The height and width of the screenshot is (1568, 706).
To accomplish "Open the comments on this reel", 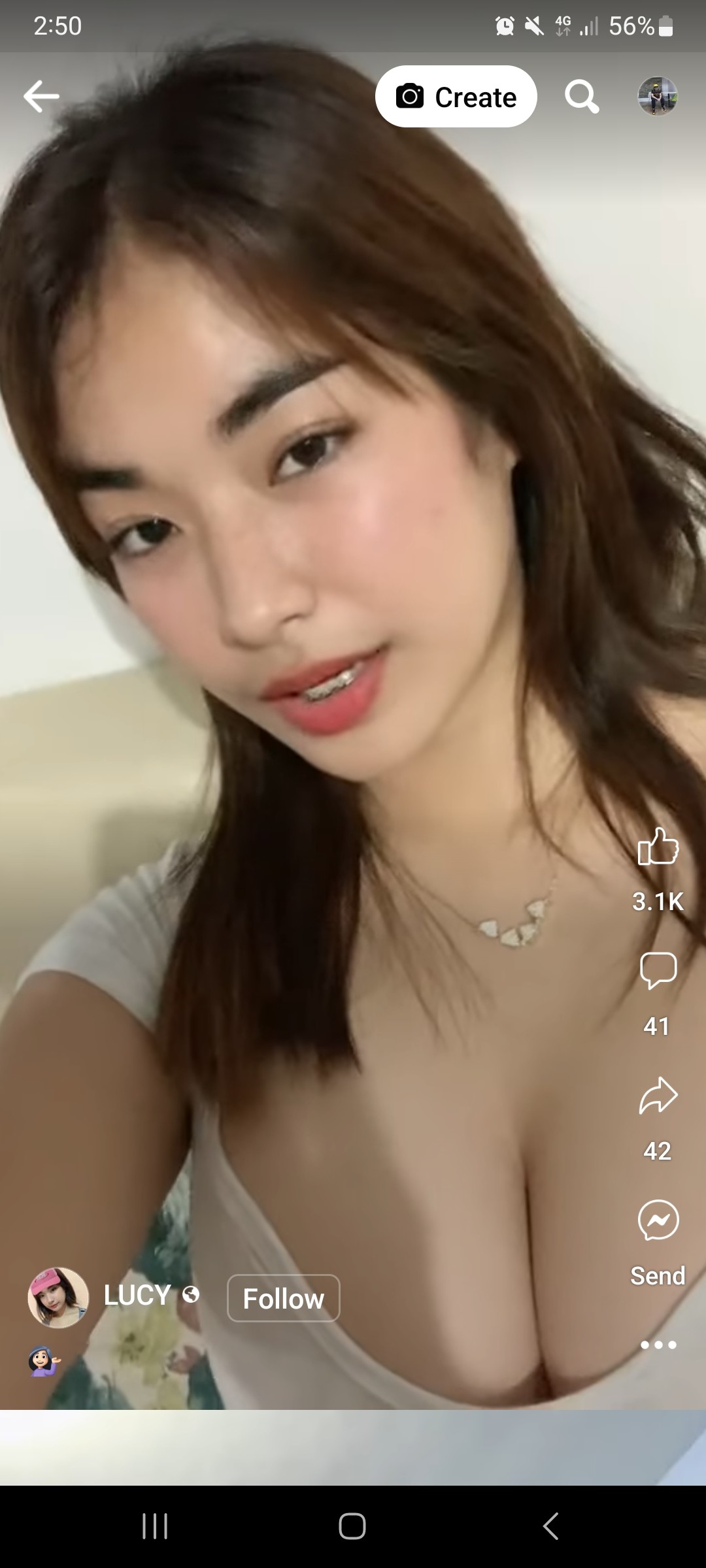I will pyautogui.click(x=658, y=971).
